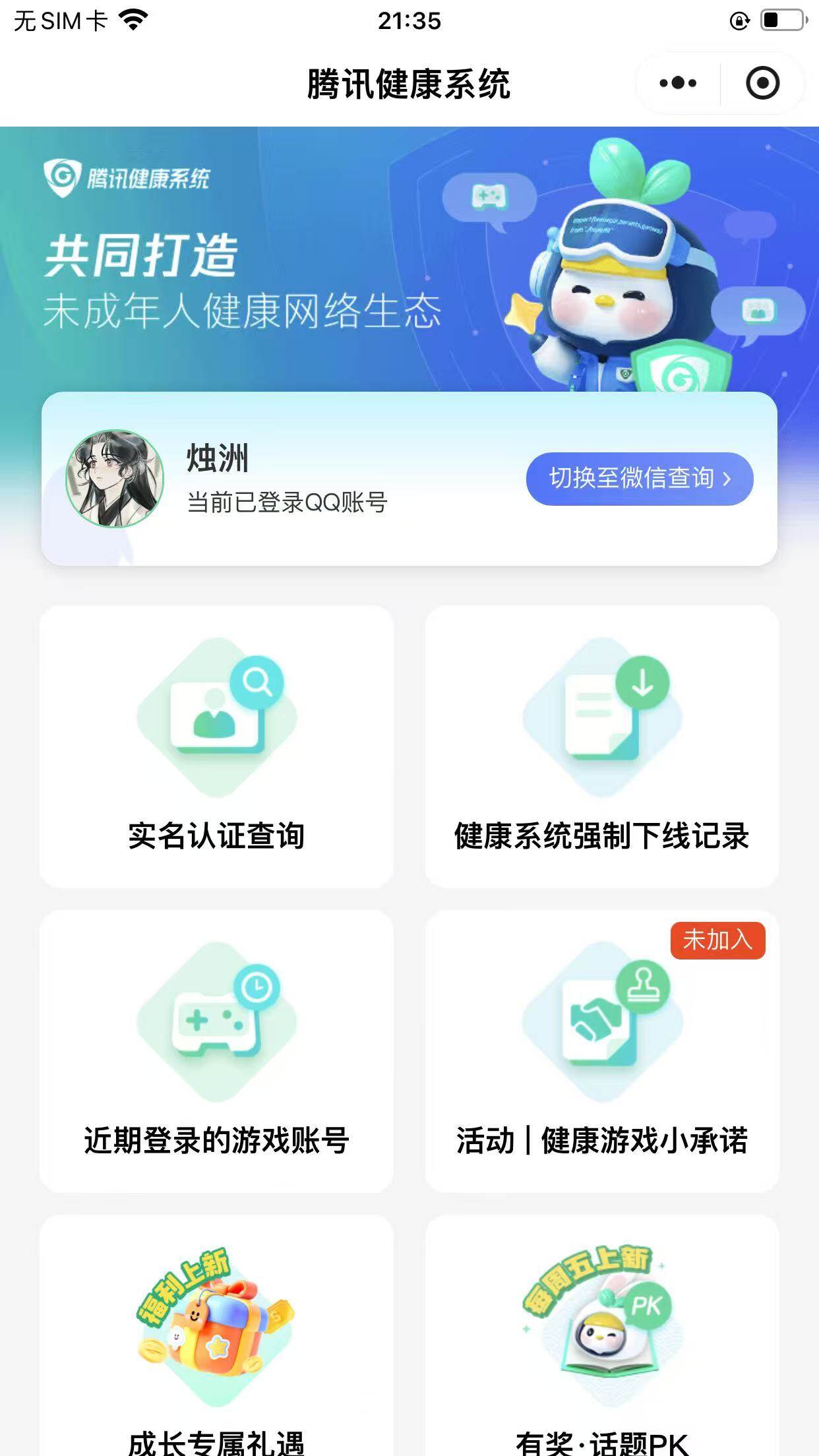Open 实名认证查询 from its card label
819x1456 pixels.
pyautogui.click(x=218, y=836)
